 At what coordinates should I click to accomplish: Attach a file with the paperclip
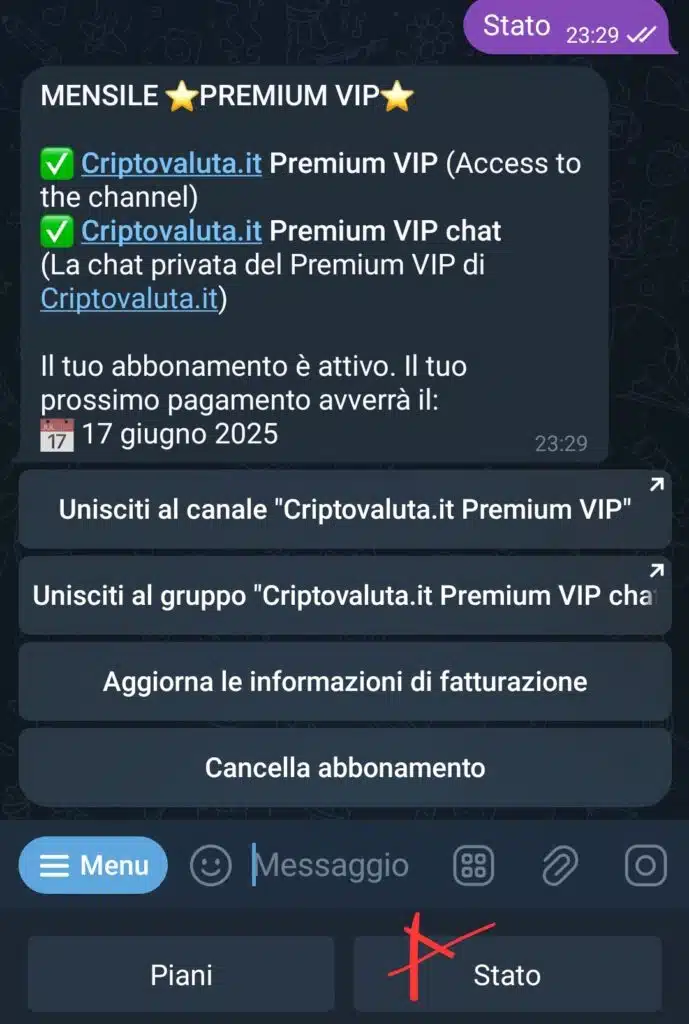[x=559, y=865]
